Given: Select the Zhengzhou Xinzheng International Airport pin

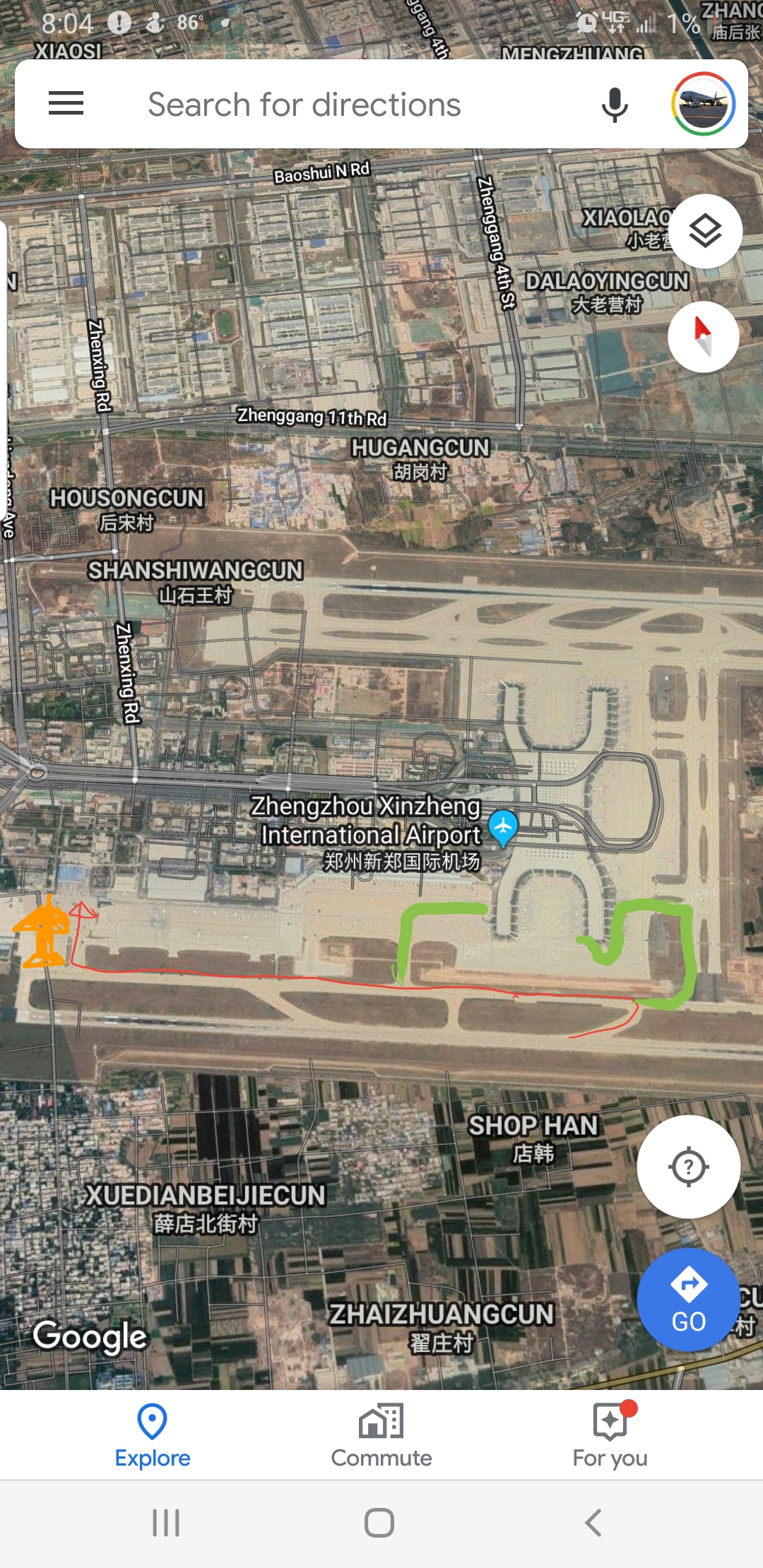Looking at the screenshot, I should click(503, 826).
